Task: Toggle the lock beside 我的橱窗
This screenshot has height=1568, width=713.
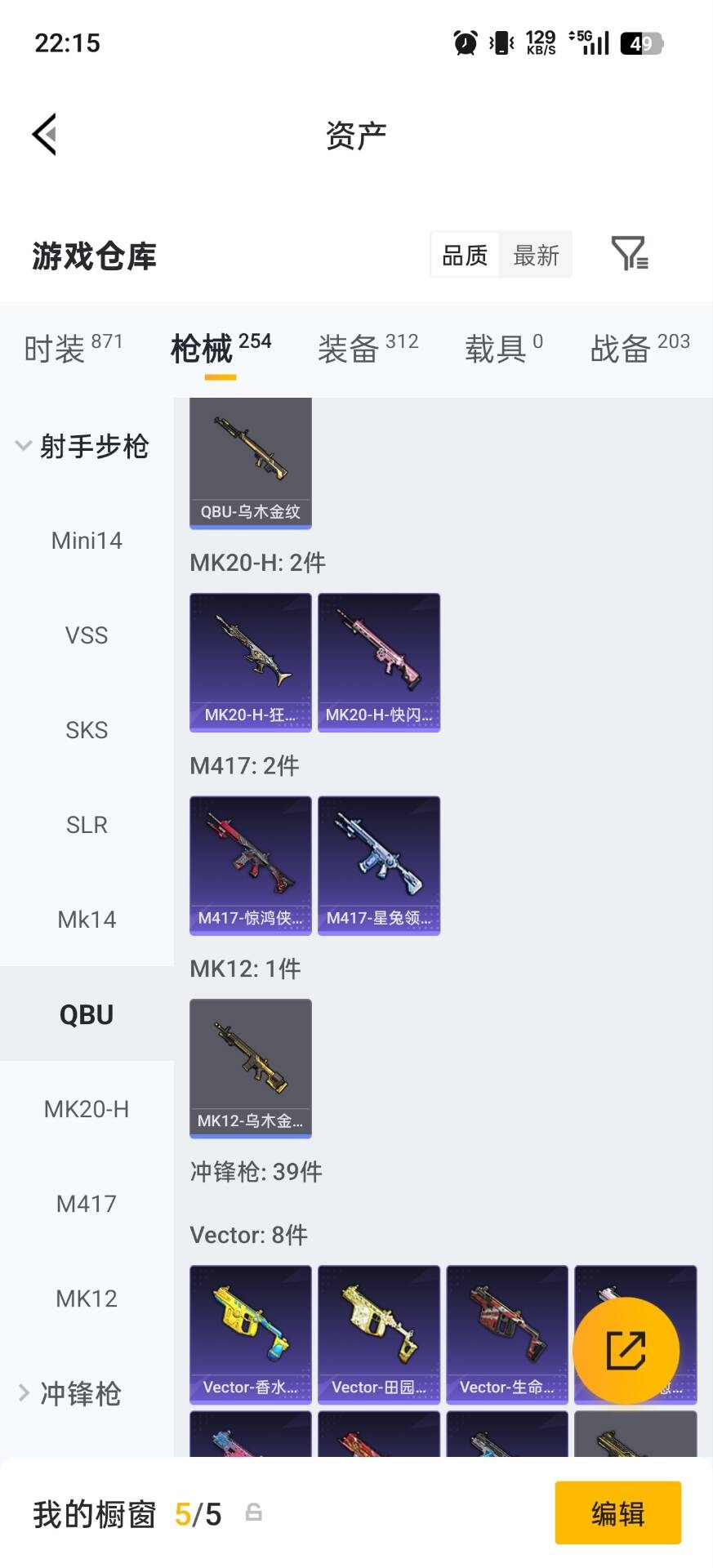Action: [252, 1512]
